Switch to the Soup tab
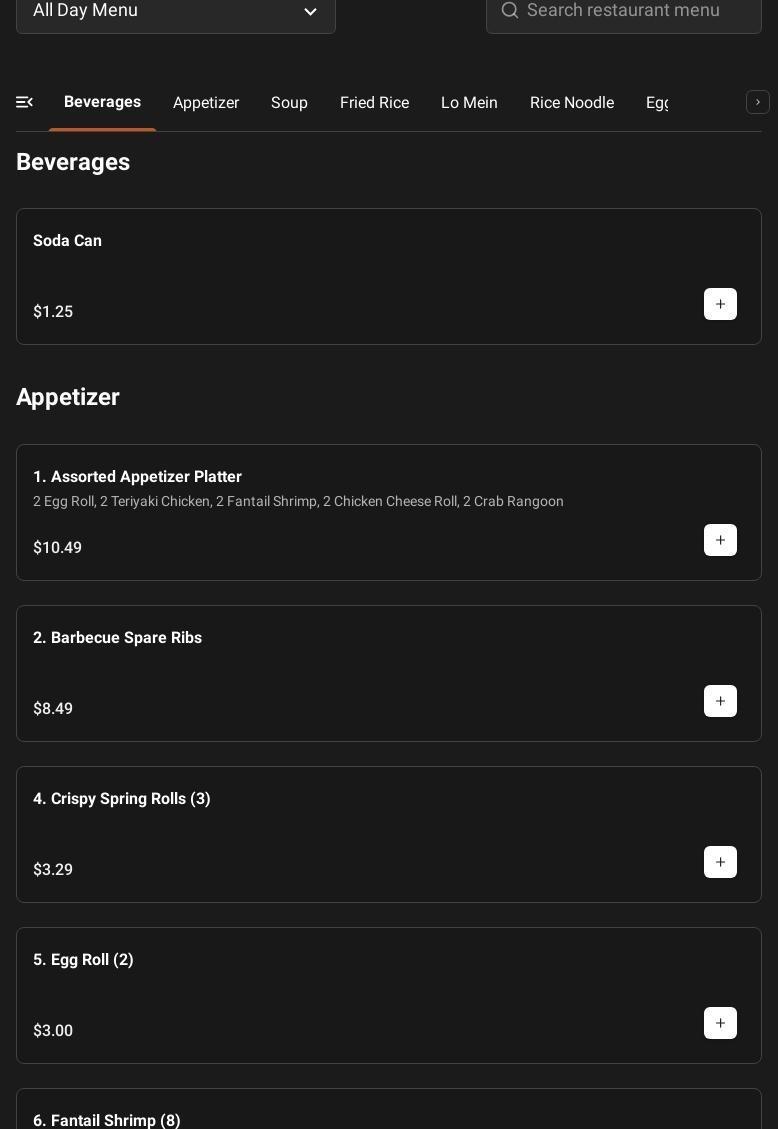This screenshot has width=778, height=1129. 289,103
